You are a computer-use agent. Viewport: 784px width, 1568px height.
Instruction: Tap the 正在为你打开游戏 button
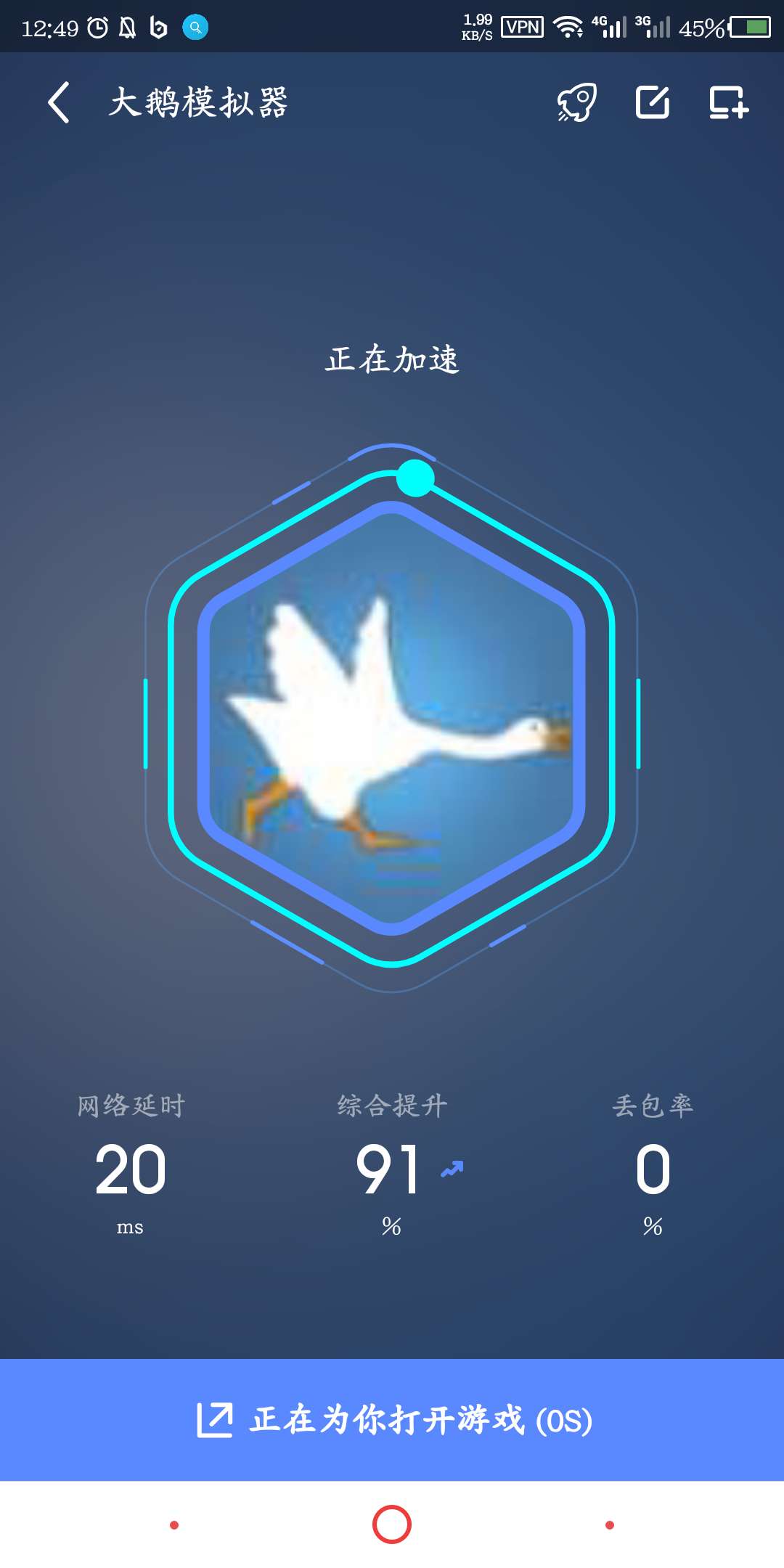392,1420
